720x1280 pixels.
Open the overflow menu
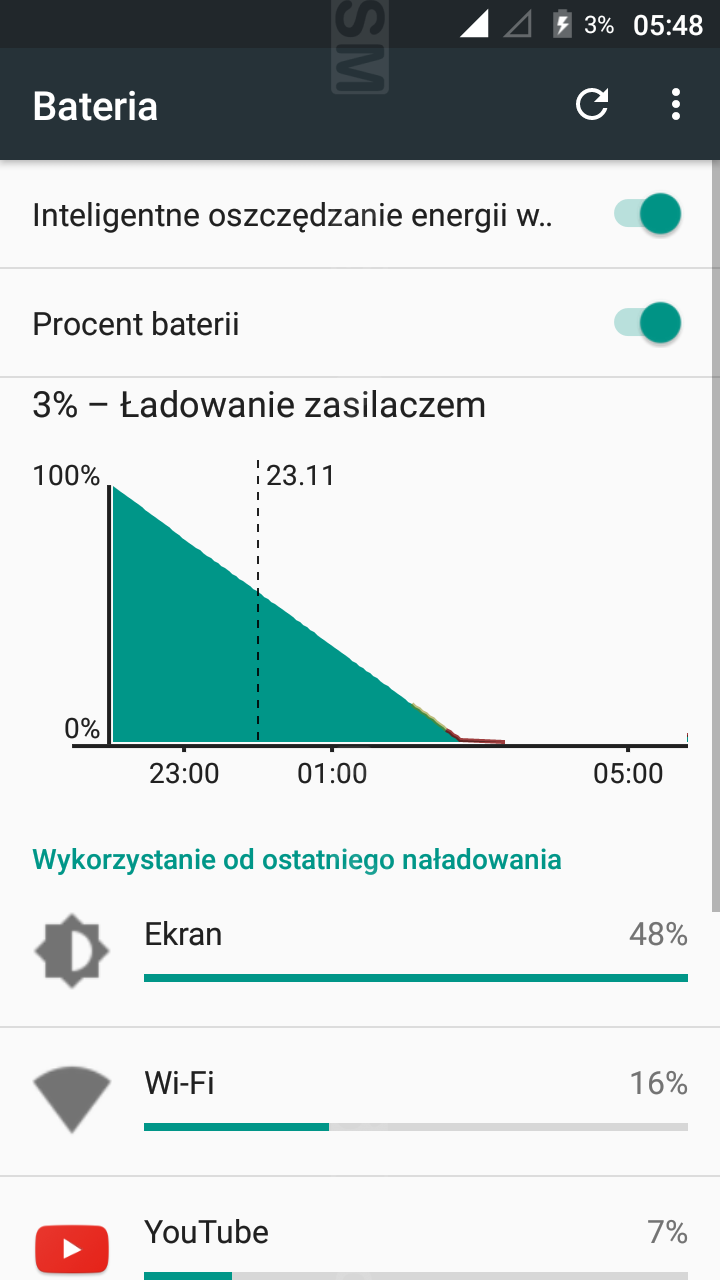click(x=676, y=105)
